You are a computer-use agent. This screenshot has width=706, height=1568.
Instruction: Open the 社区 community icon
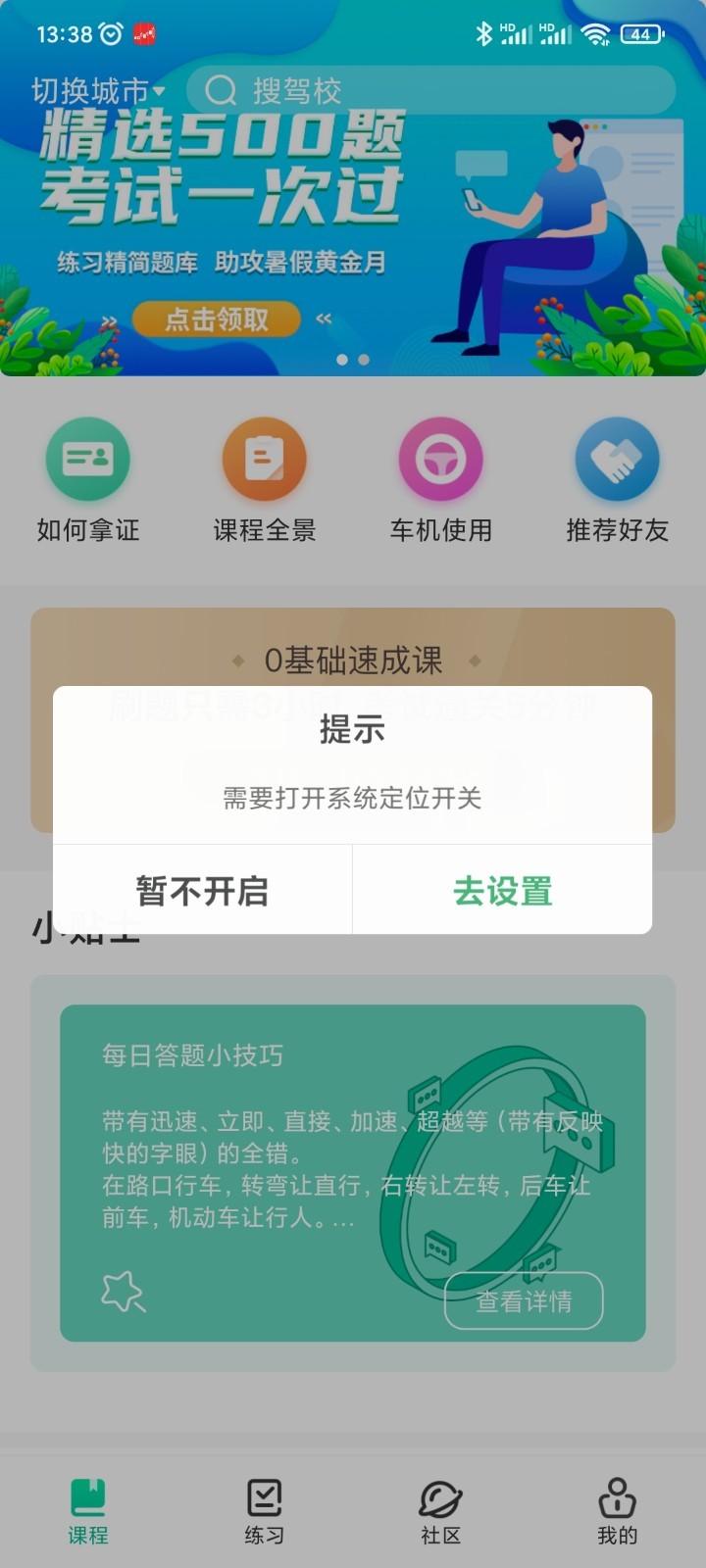click(x=440, y=1496)
